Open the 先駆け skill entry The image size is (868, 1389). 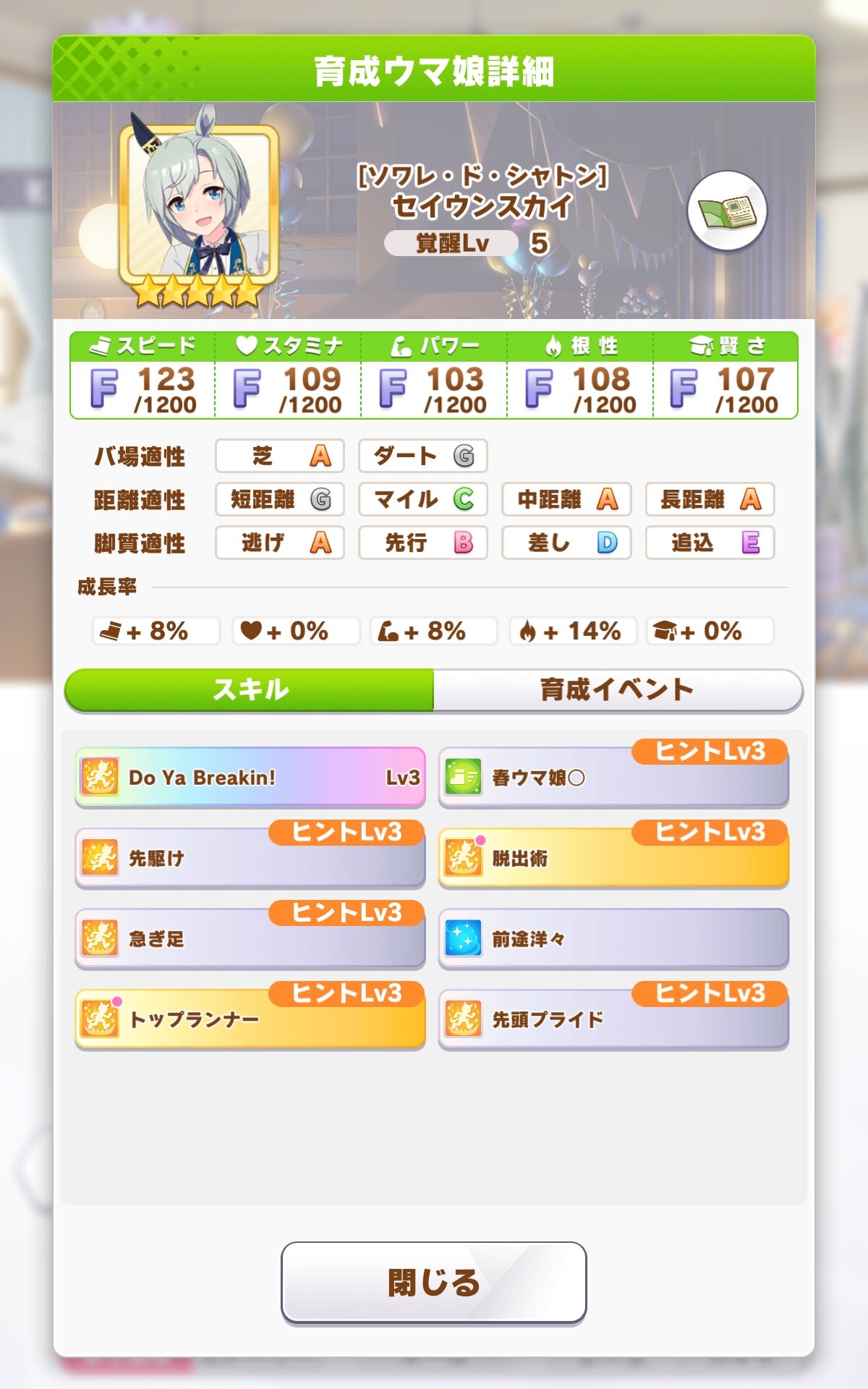pos(250,858)
